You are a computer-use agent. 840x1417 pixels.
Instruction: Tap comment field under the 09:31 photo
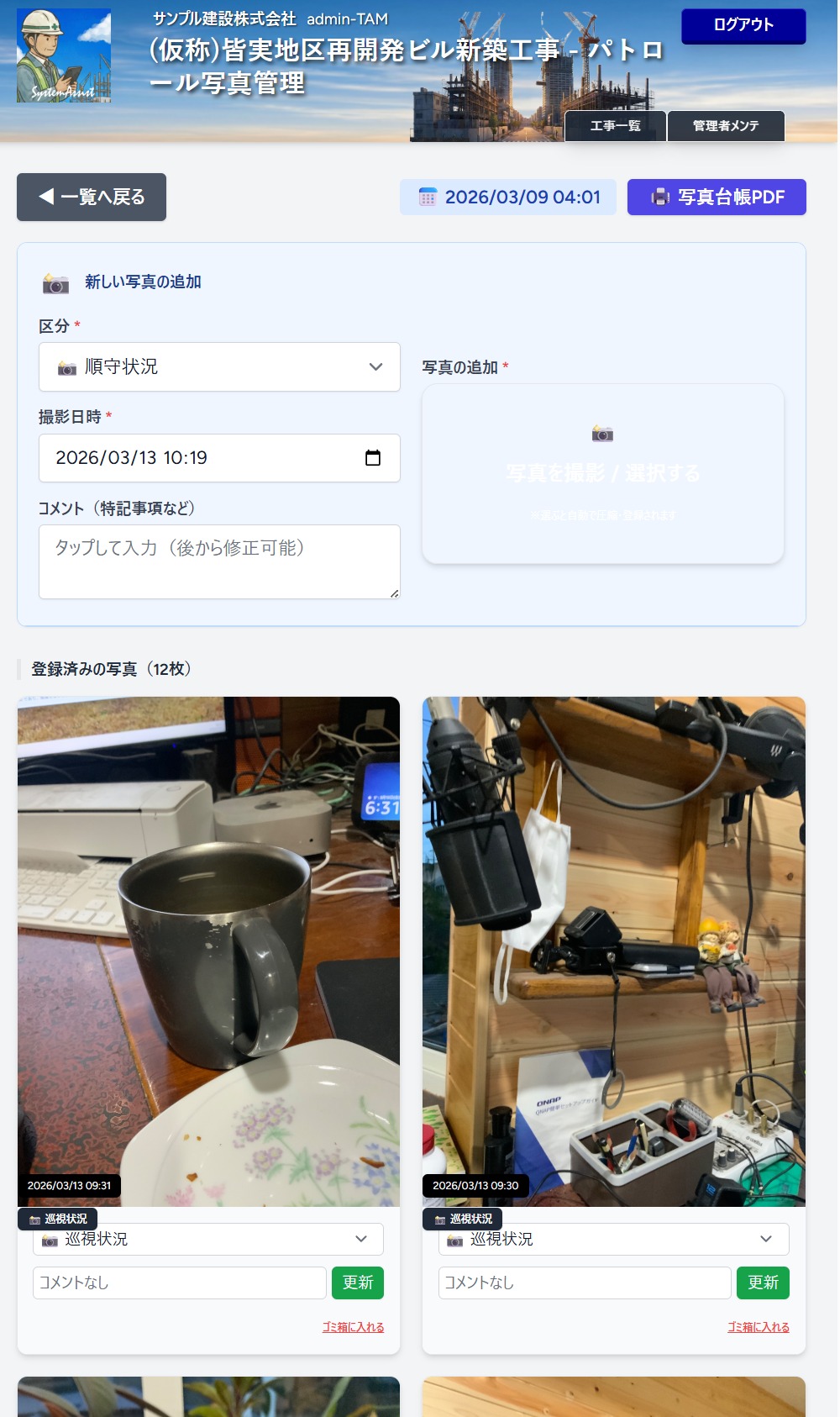point(180,1283)
